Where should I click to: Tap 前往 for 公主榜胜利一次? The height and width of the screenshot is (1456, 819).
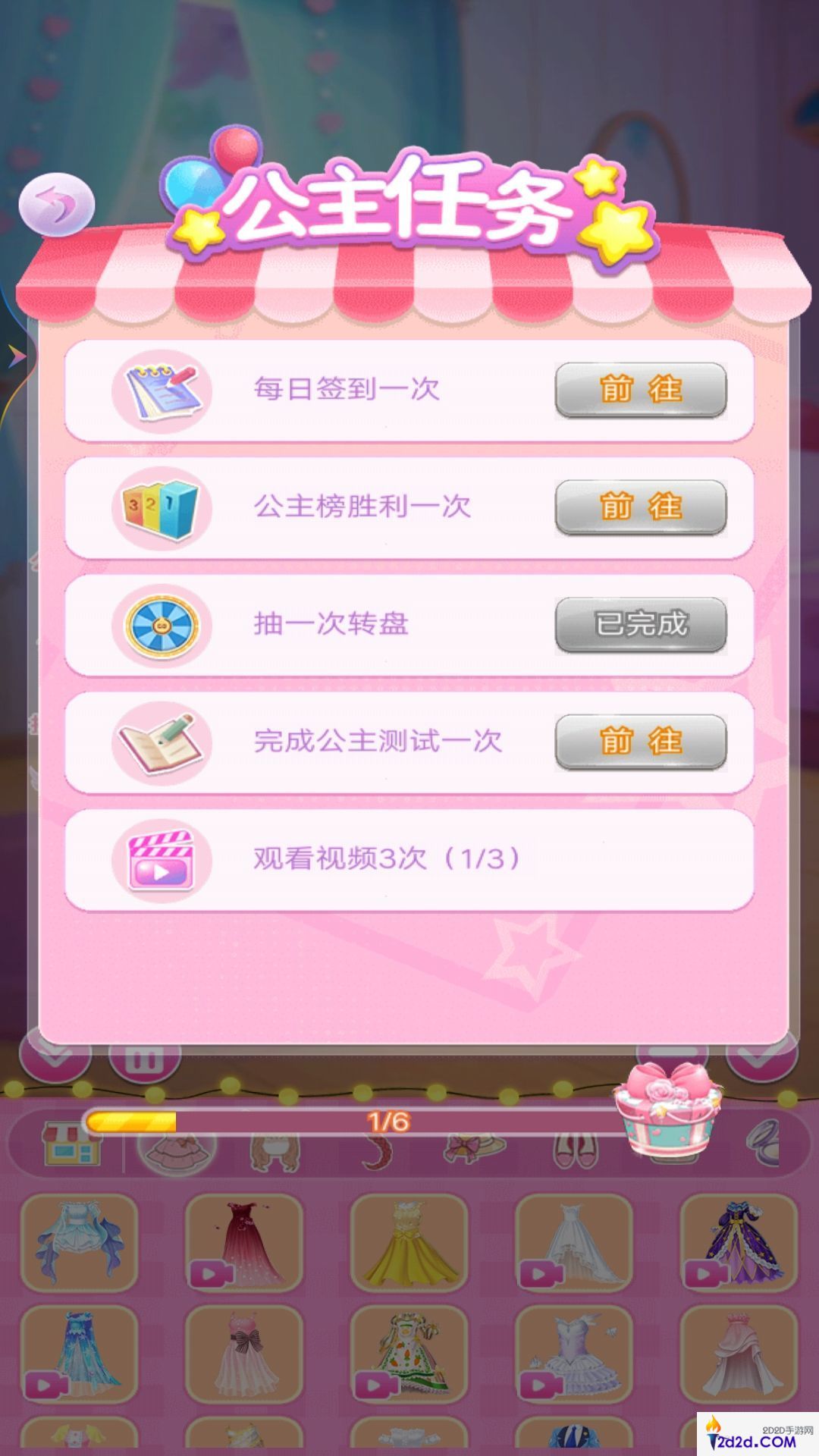point(641,507)
